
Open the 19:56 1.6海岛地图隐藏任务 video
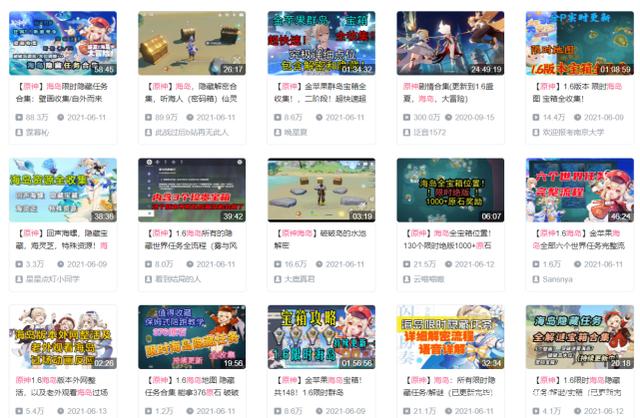[x=191, y=337]
